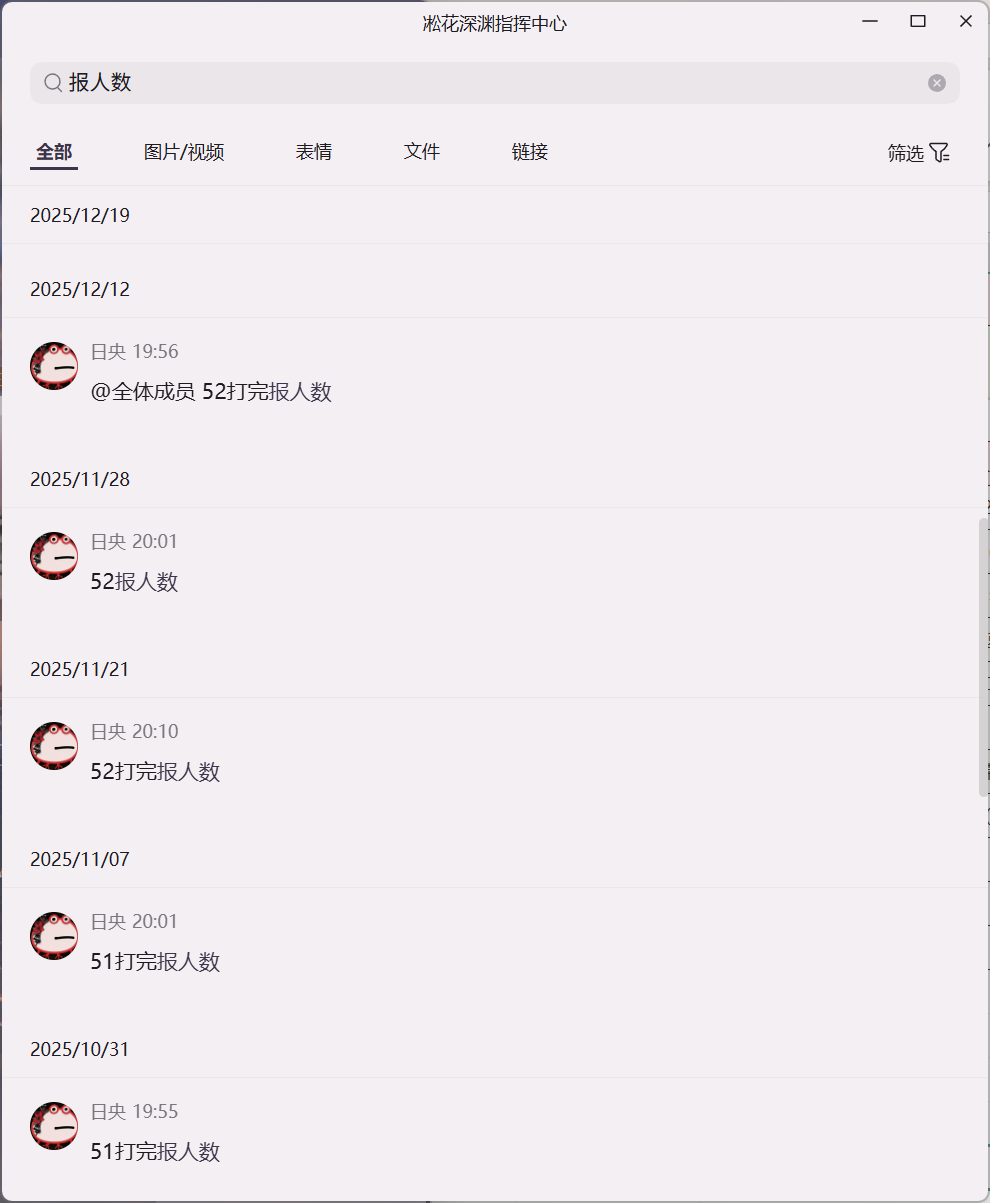Jump to the 2025/11/21 message 52打完报人数
The width and height of the screenshot is (990, 1203).
click(x=156, y=772)
